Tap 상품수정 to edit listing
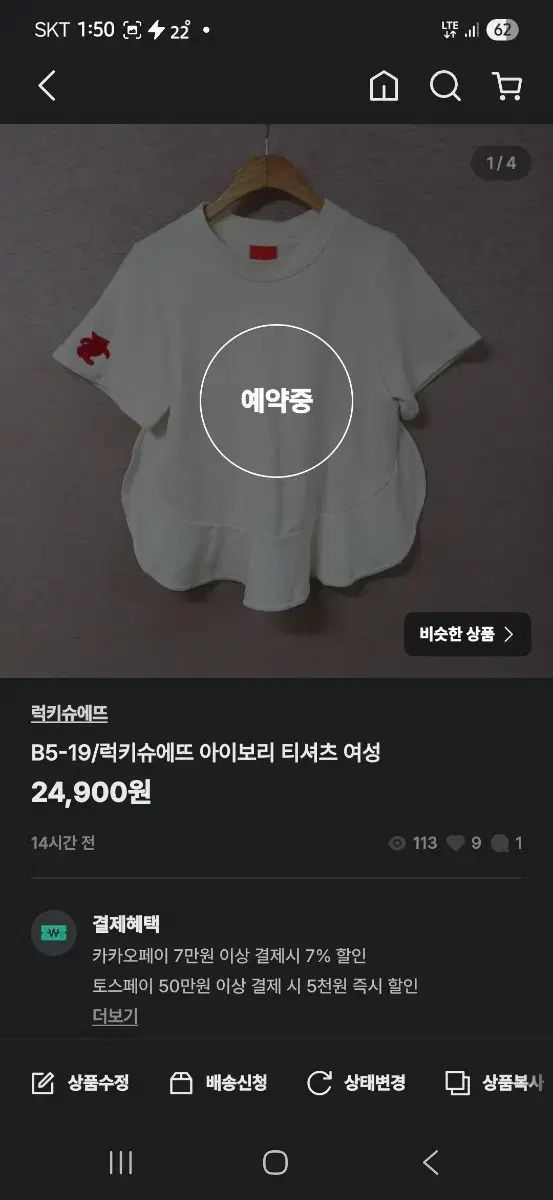The width and height of the screenshot is (553, 1200). click(80, 1082)
